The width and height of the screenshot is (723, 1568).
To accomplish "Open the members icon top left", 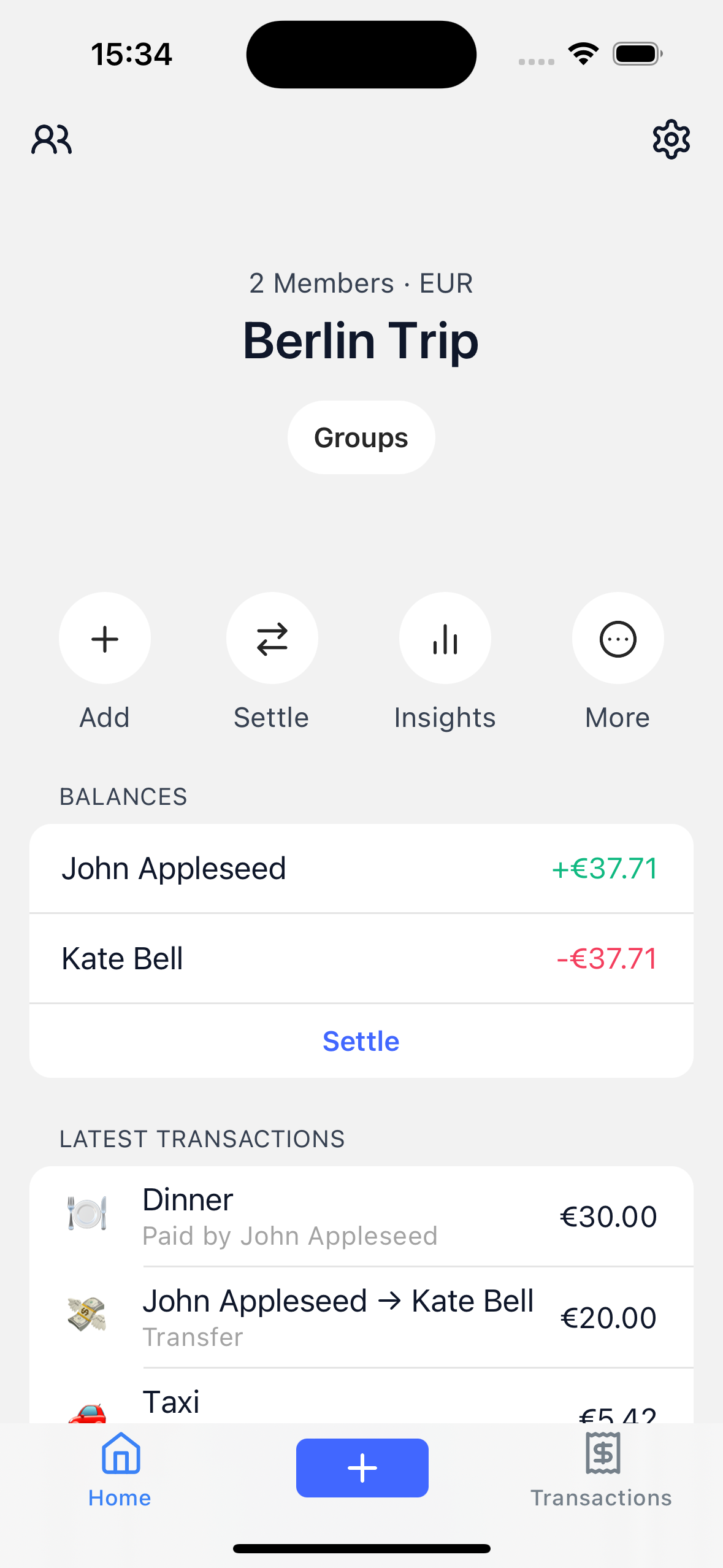I will [52, 139].
